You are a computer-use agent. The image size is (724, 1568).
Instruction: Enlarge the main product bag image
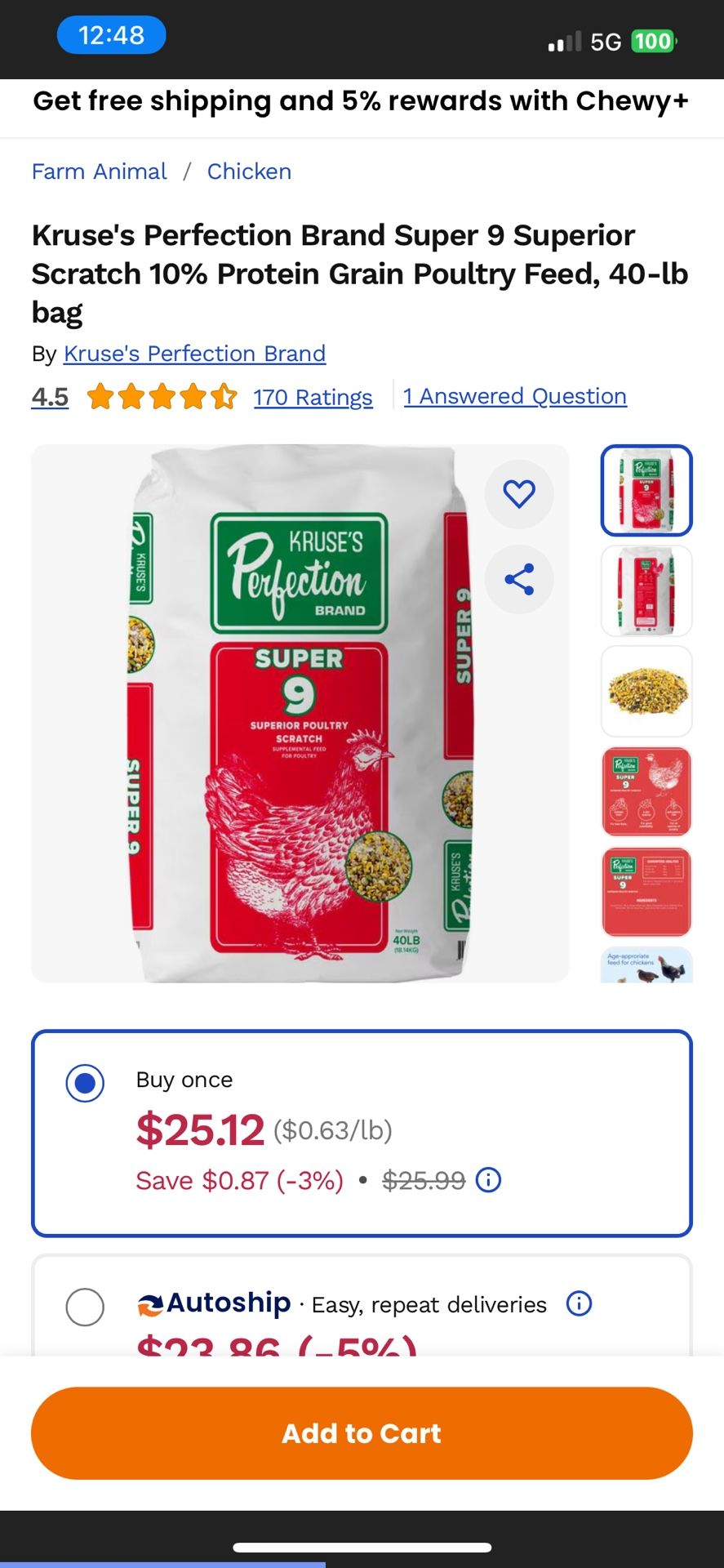tap(300, 713)
